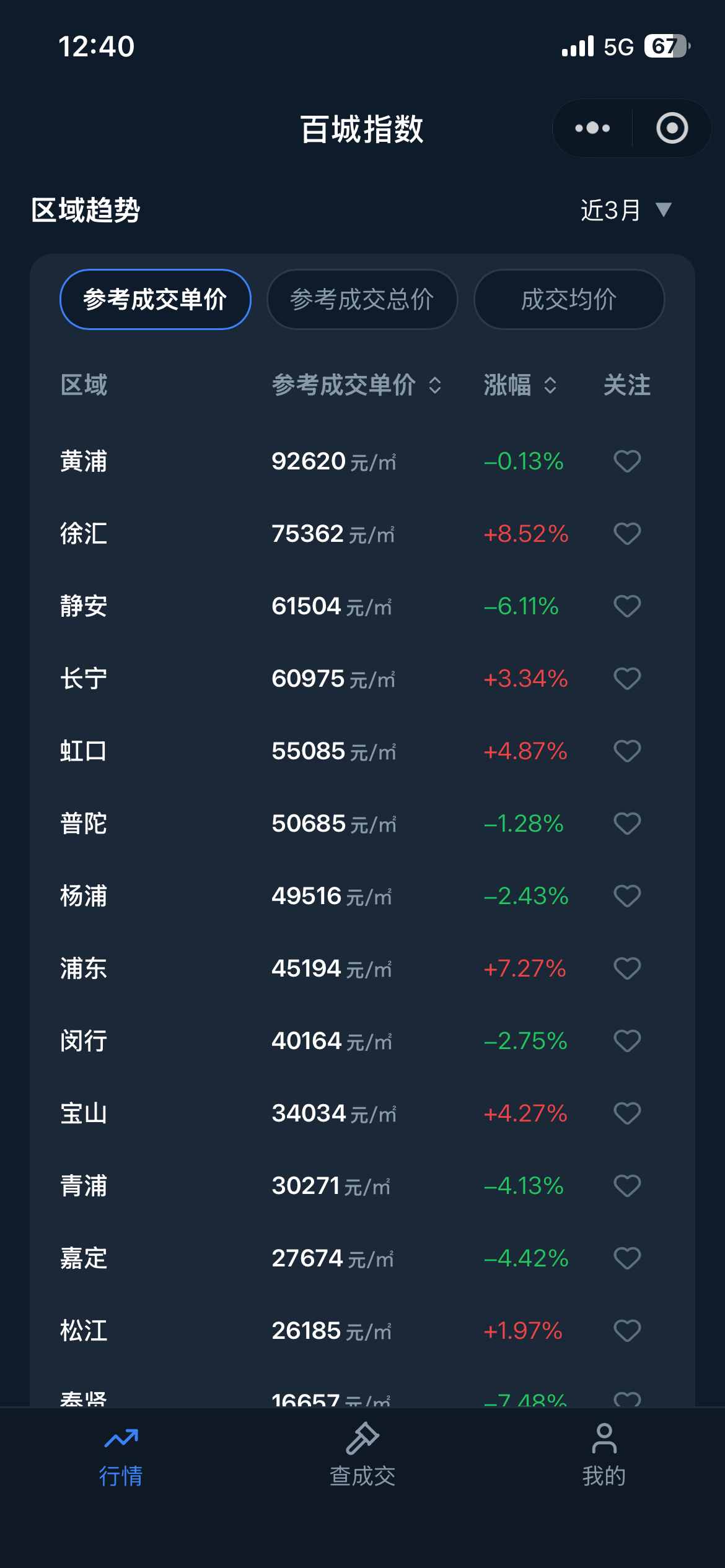
Task: Favorite the 徐汇 district
Action: tap(627, 534)
